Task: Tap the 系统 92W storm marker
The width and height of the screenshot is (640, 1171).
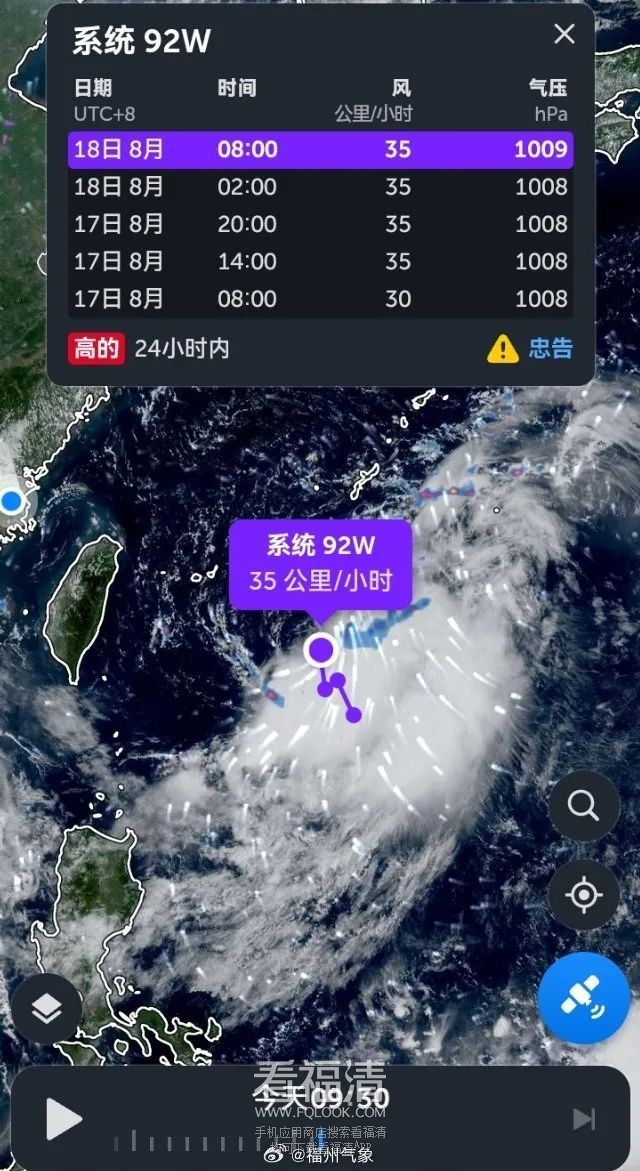Action: (321, 651)
